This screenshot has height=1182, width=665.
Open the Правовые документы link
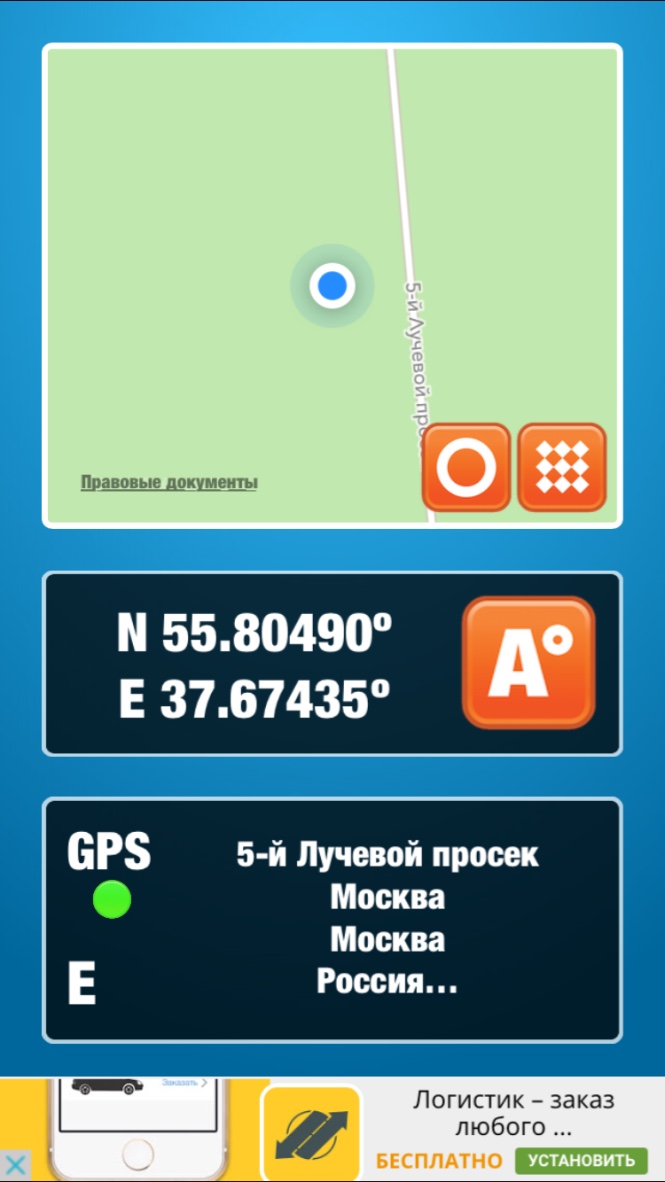[168, 483]
